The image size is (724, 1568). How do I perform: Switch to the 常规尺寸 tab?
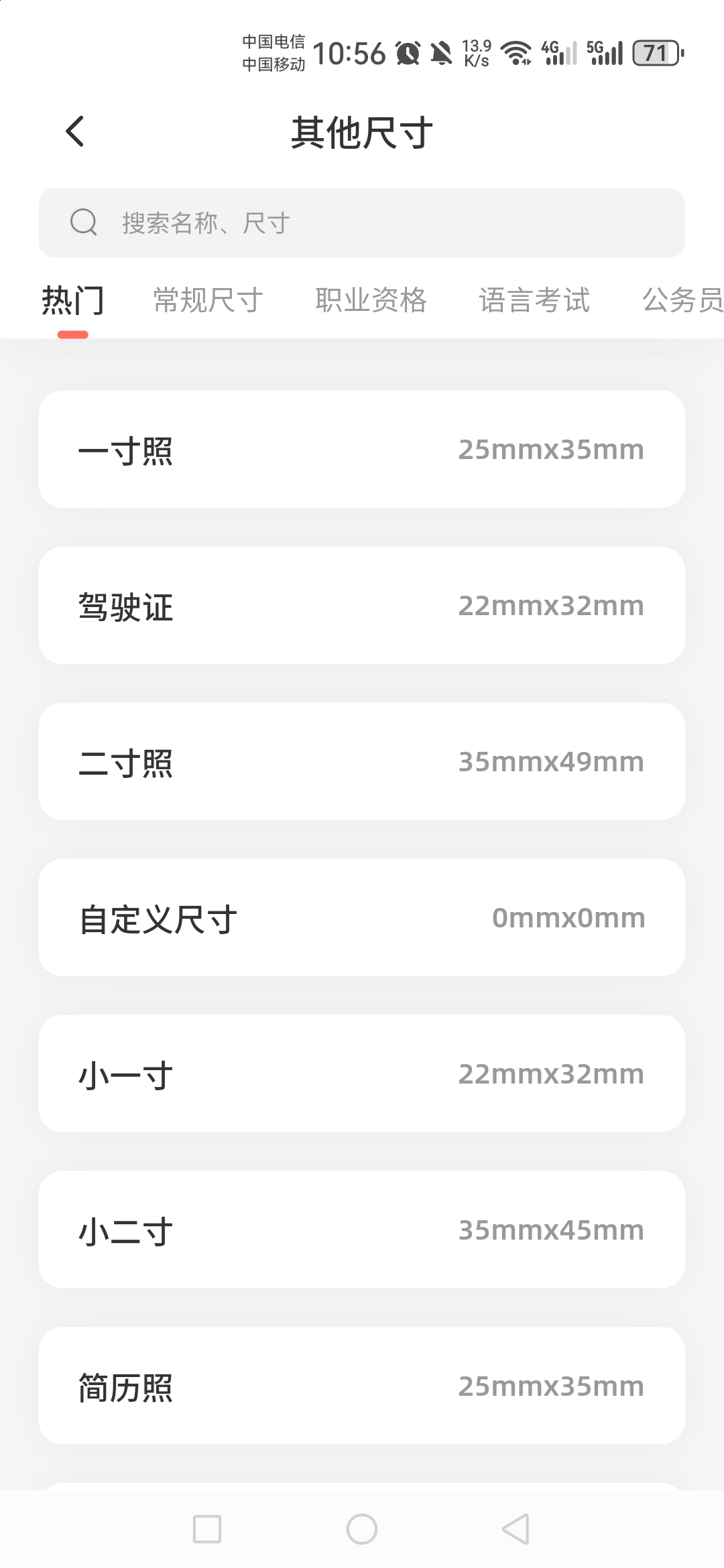coord(208,300)
